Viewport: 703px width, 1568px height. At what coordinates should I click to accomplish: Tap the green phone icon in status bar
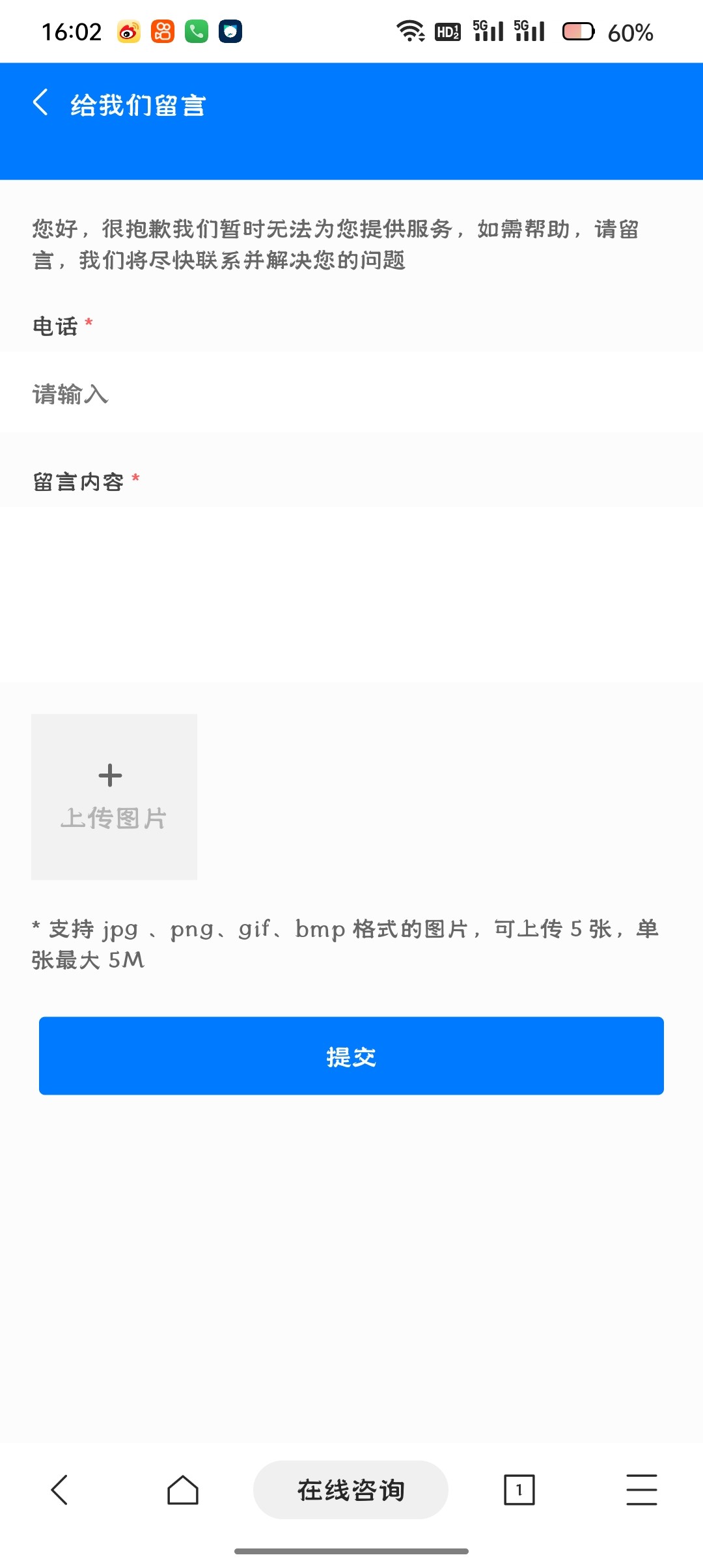click(x=196, y=31)
